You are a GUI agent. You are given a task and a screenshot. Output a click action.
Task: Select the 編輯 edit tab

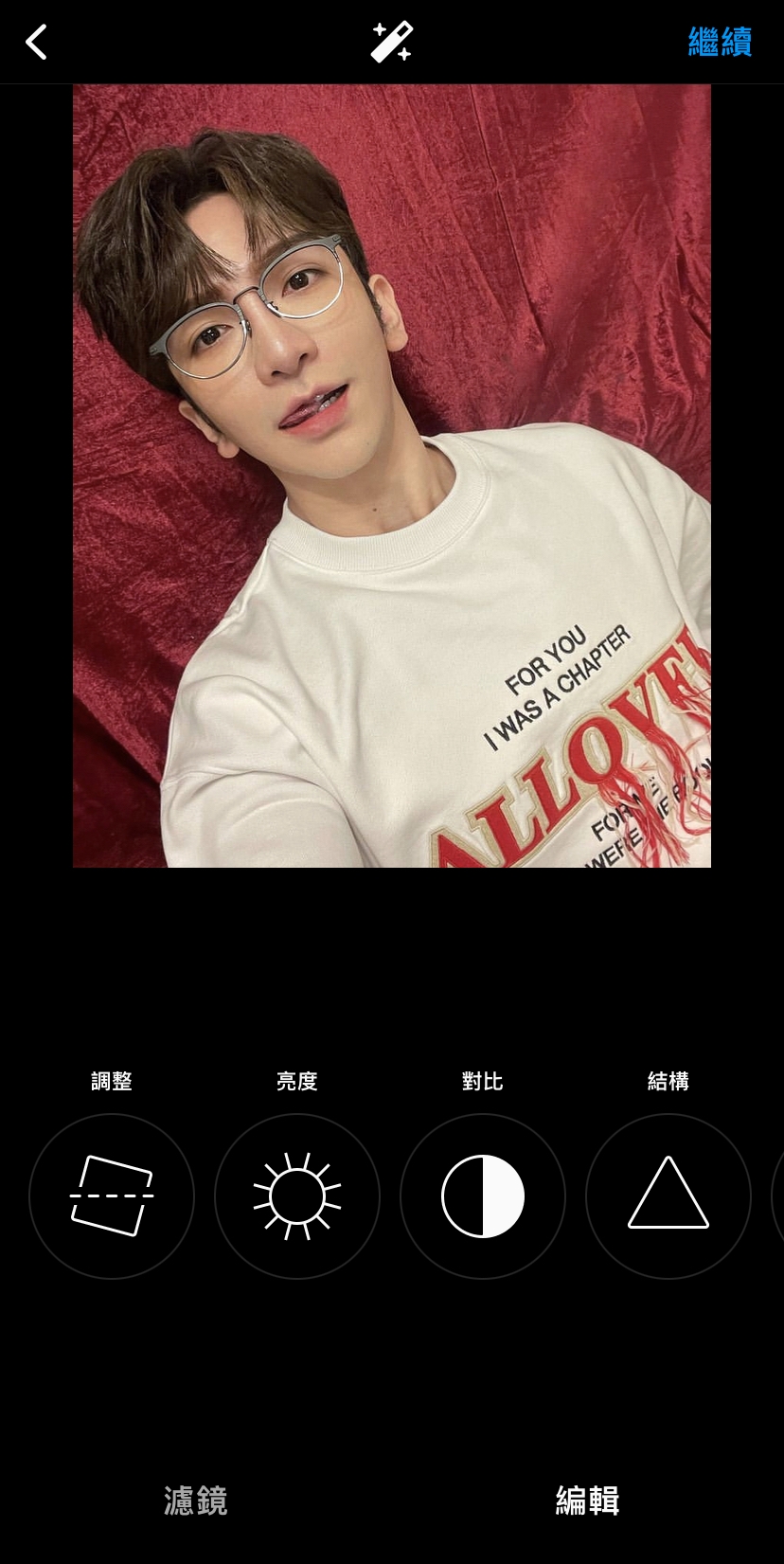[587, 1501]
